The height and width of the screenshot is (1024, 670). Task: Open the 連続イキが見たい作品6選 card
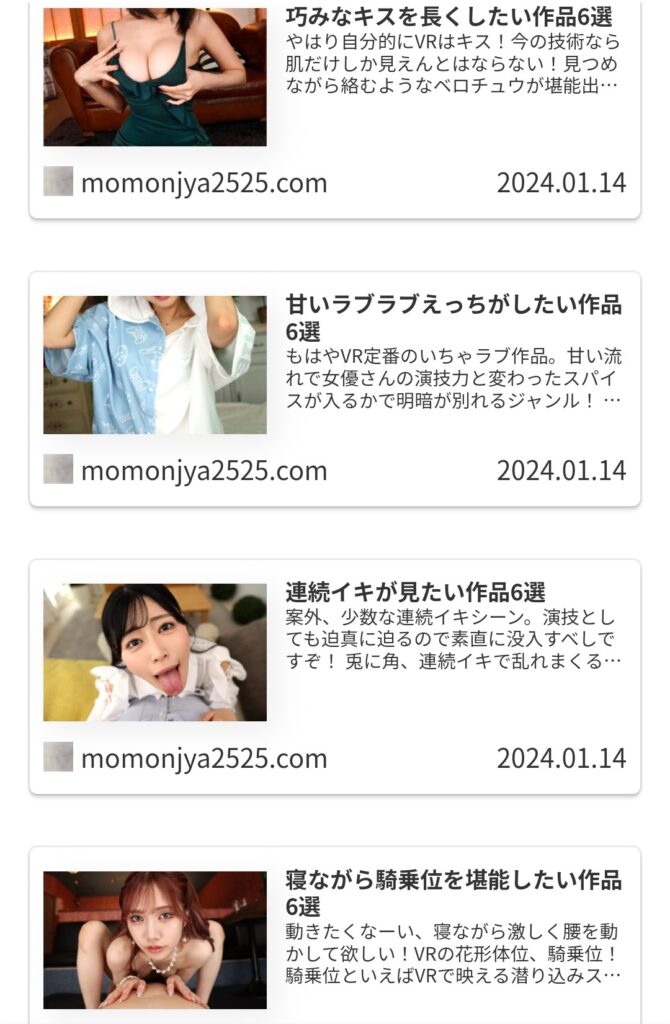415,592
